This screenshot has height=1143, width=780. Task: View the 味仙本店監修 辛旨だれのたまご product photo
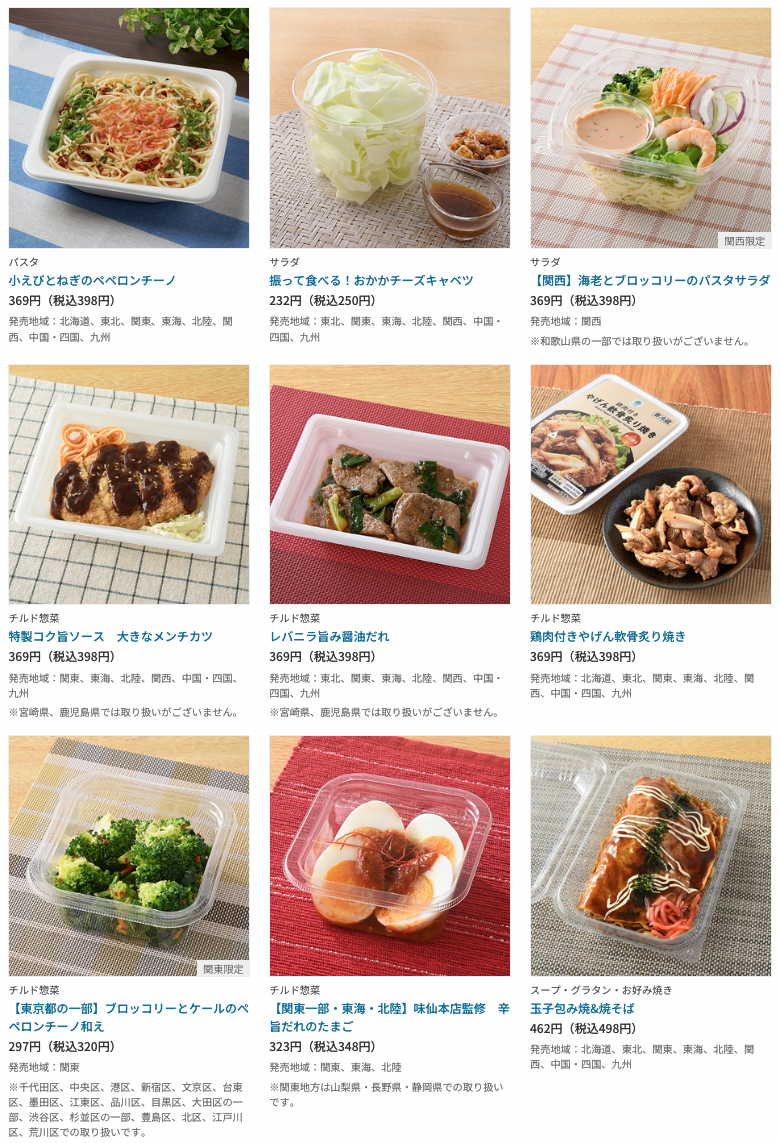point(389,856)
